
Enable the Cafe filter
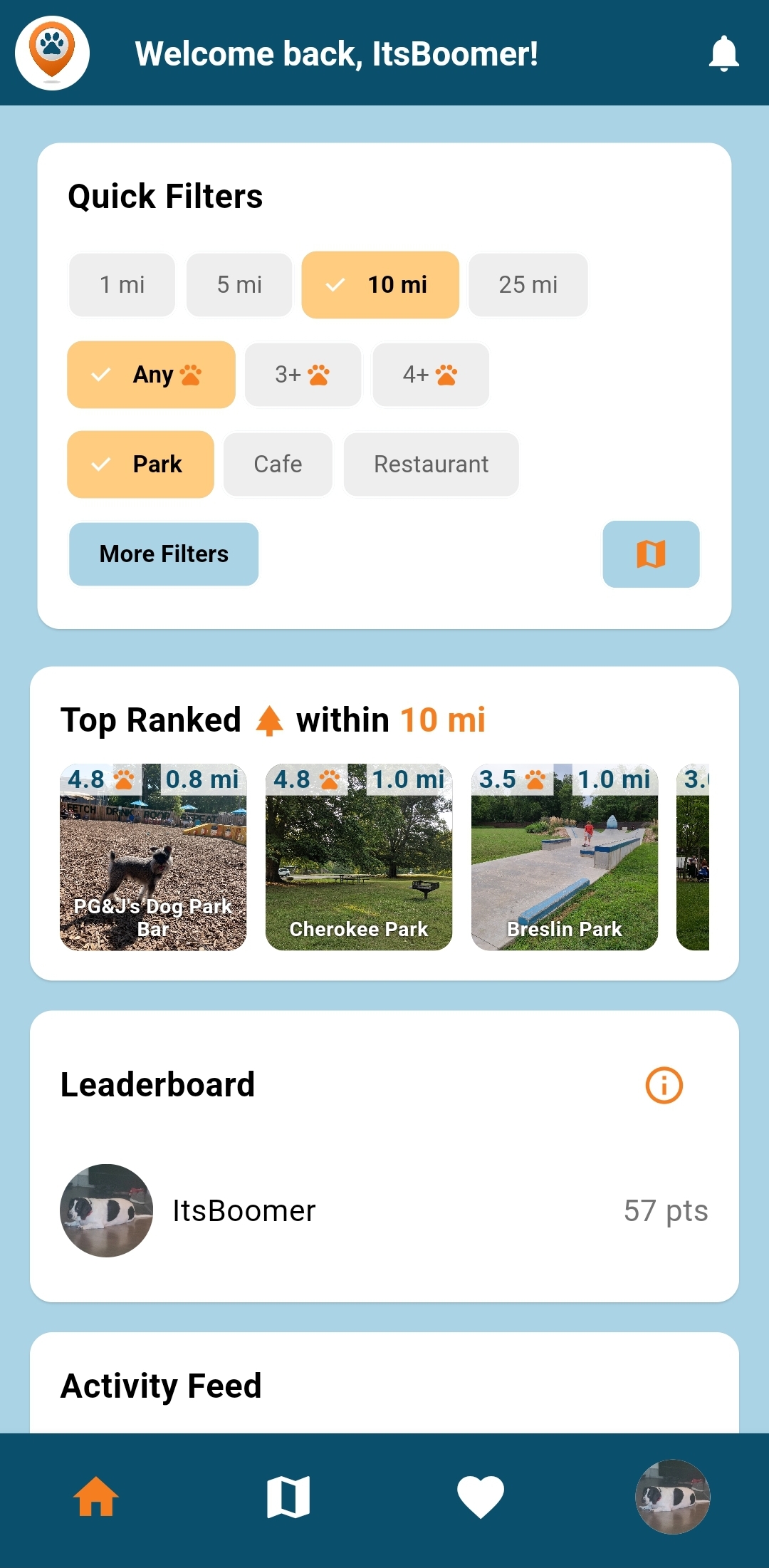tap(277, 464)
